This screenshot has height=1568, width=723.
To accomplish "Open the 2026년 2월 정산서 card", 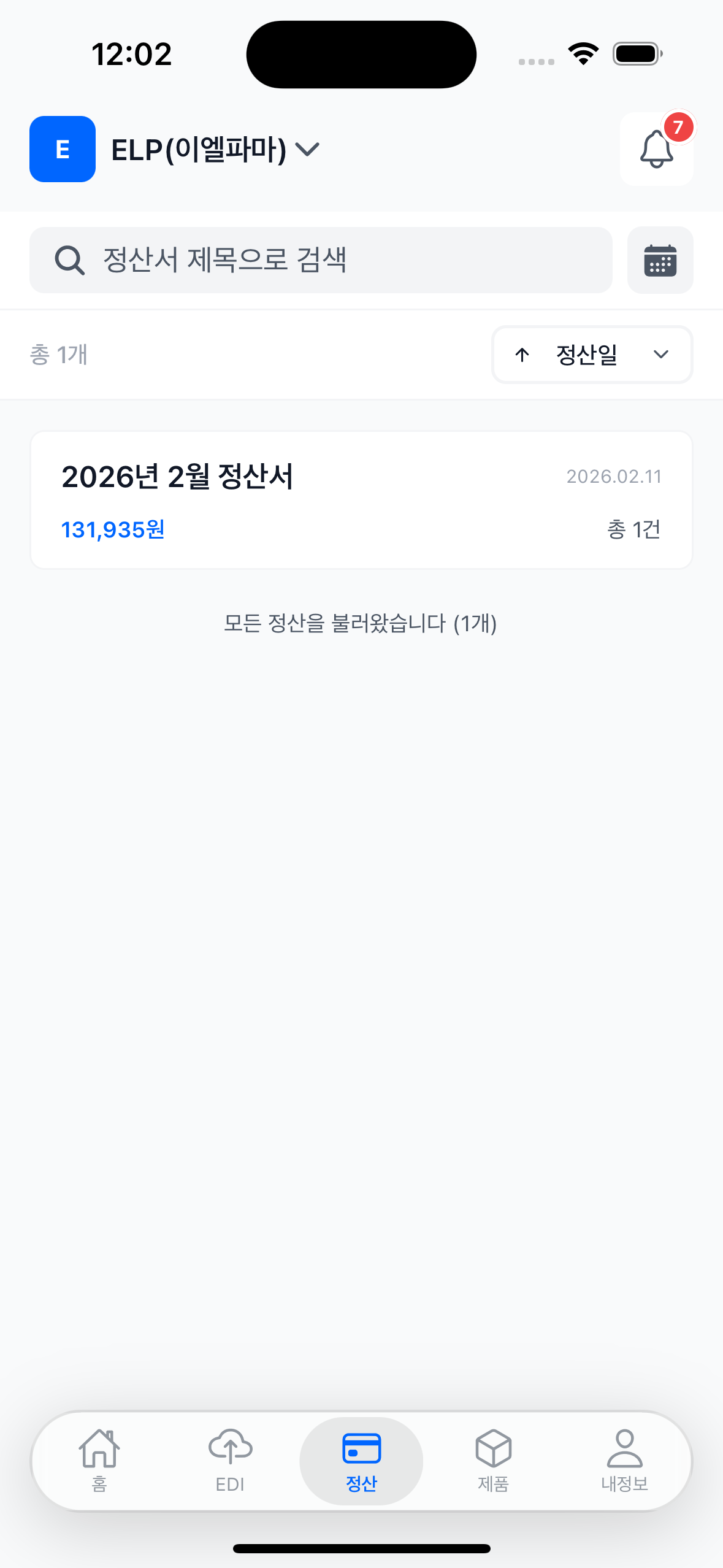I will (361, 500).
